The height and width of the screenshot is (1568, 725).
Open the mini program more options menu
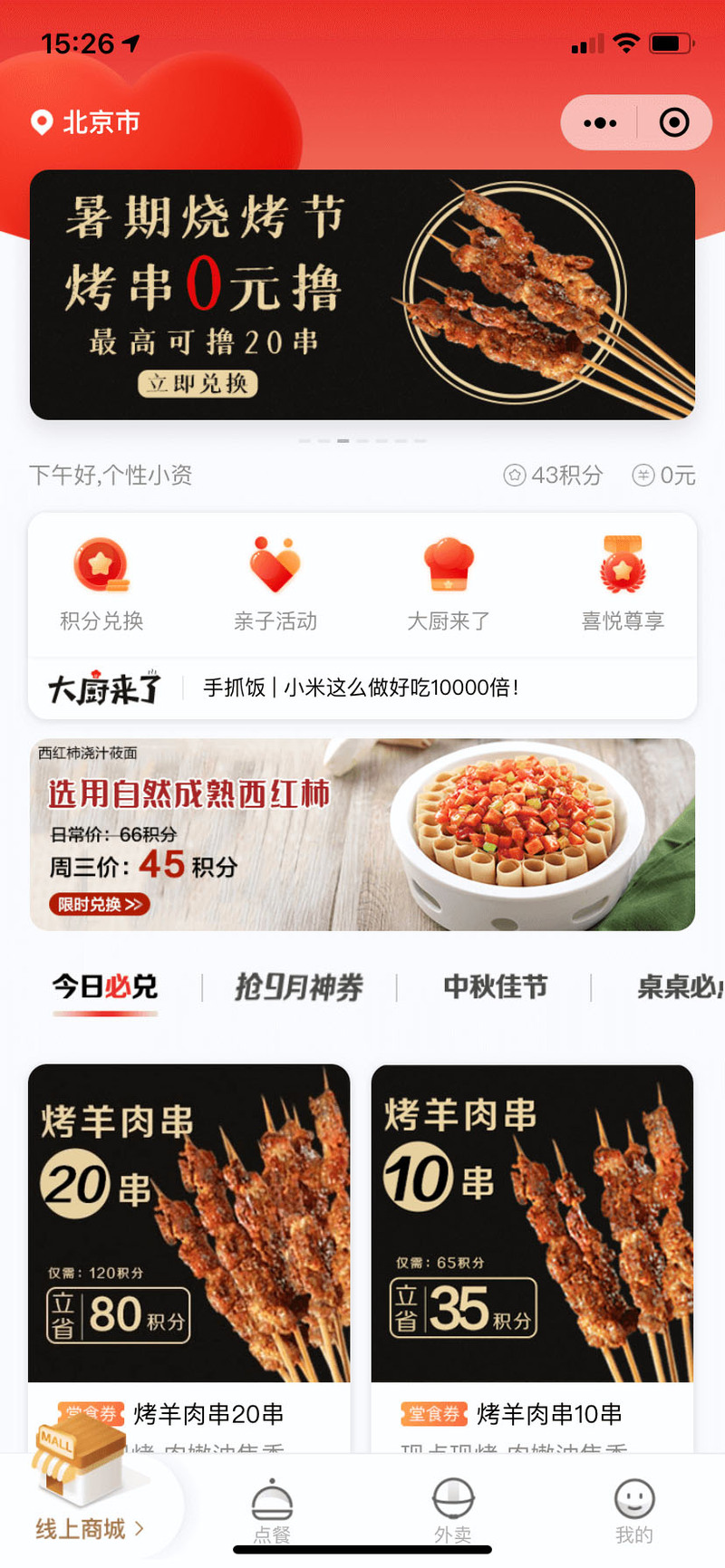tap(600, 122)
